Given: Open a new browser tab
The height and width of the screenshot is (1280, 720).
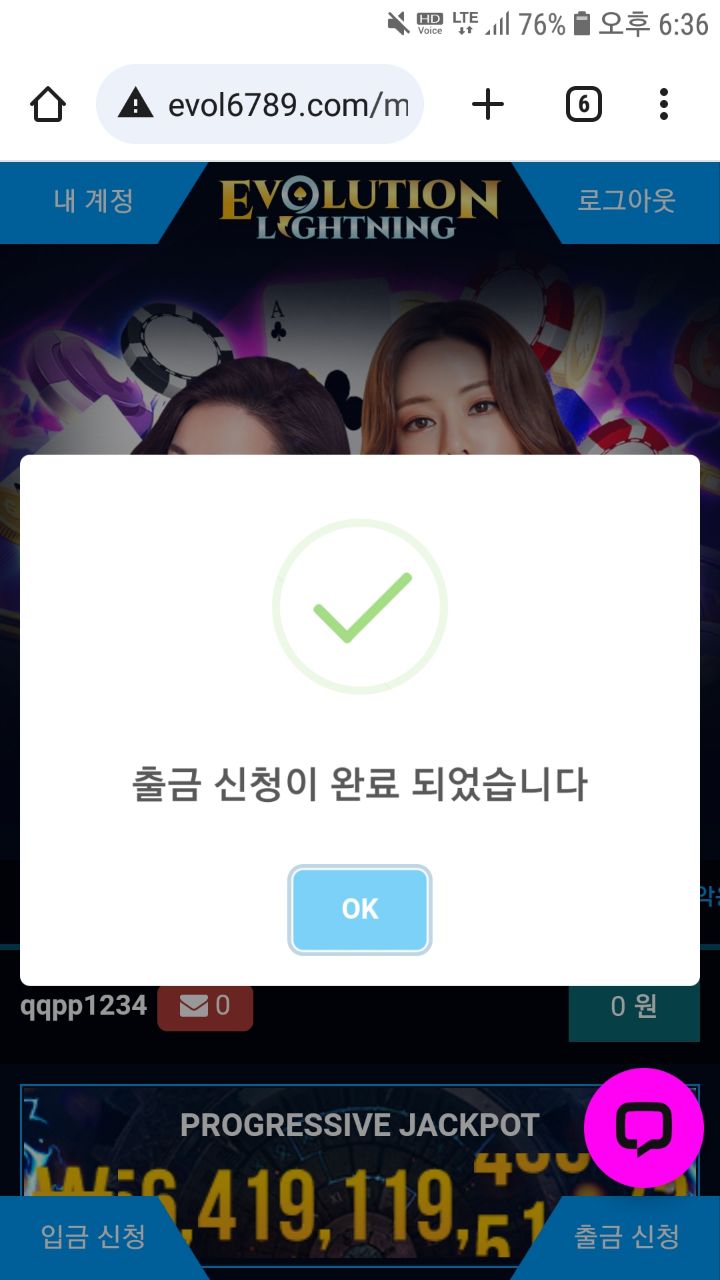Looking at the screenshot, I should (488, 104).
